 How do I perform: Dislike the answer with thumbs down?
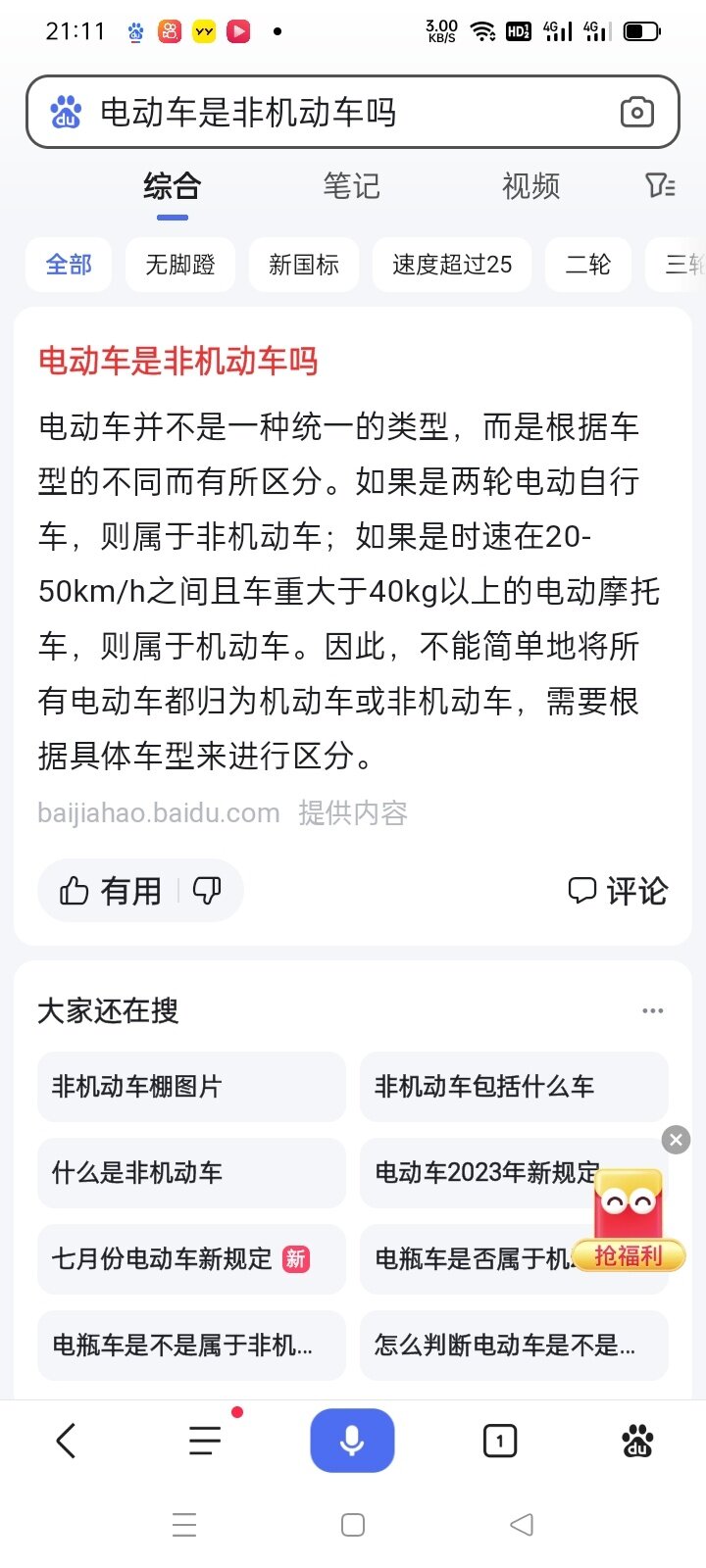click(208, 891)
